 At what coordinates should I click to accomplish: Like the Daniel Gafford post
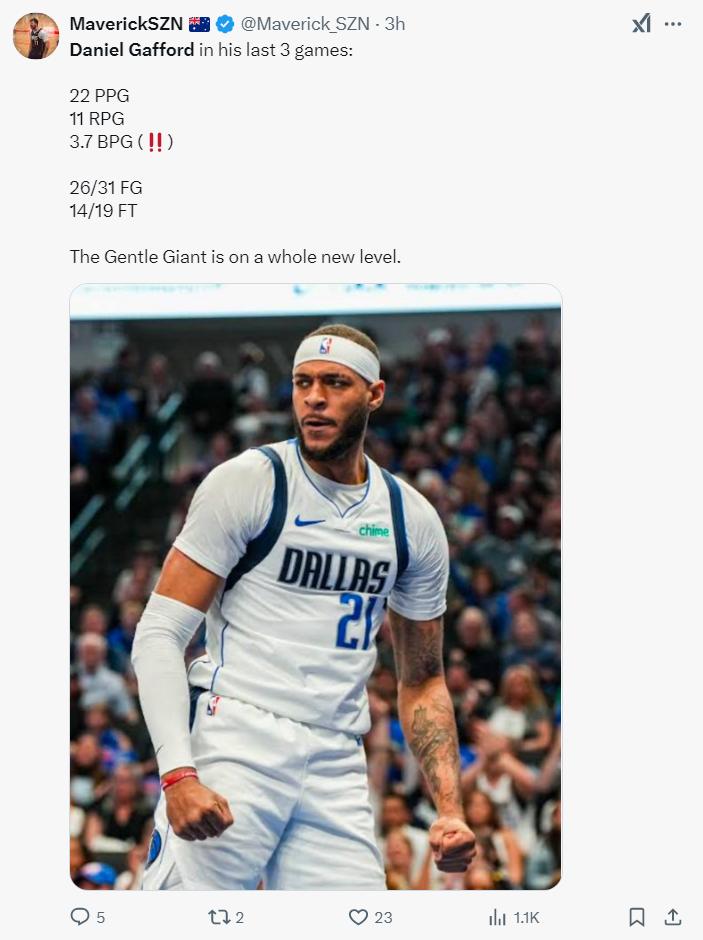tap(358, 916)
